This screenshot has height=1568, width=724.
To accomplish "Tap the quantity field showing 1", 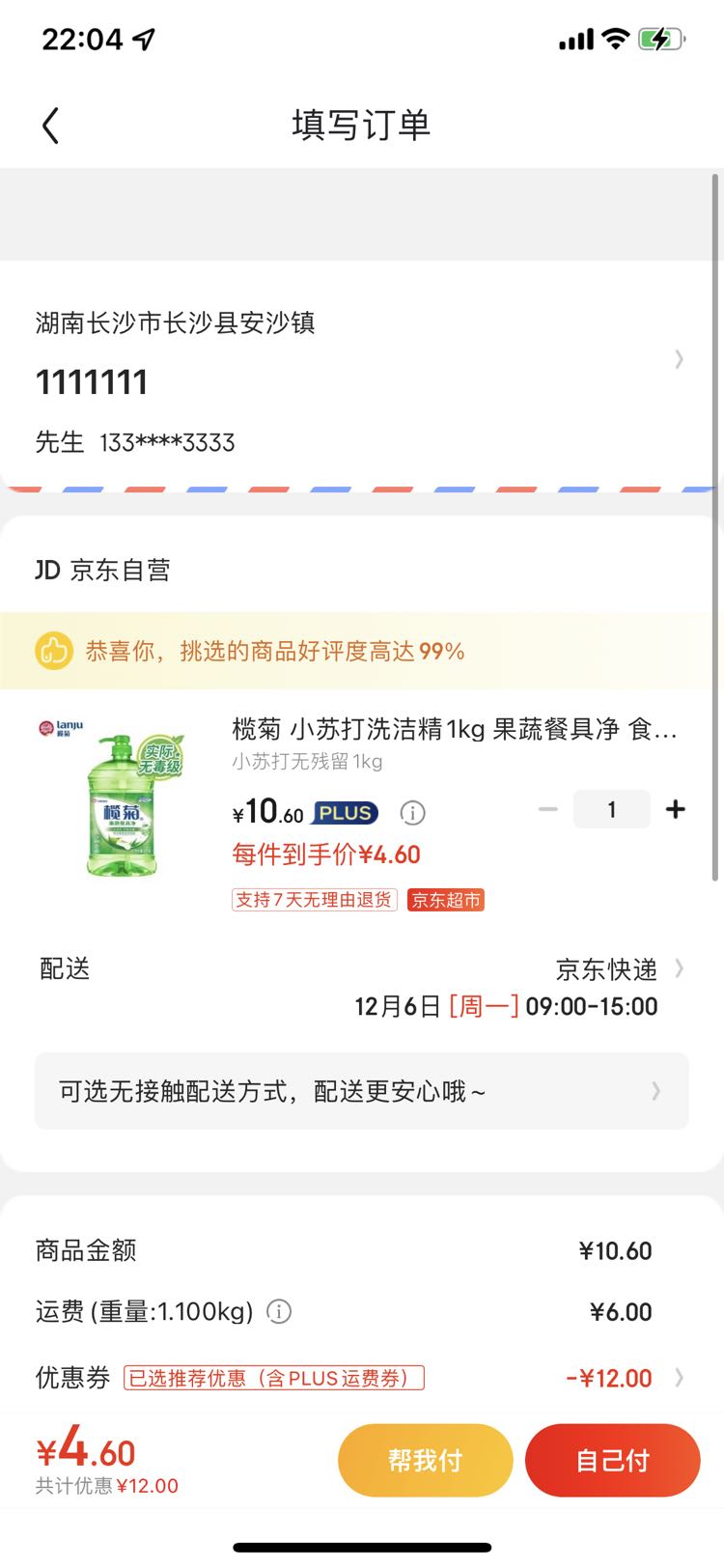I will (x=611, y=809).
